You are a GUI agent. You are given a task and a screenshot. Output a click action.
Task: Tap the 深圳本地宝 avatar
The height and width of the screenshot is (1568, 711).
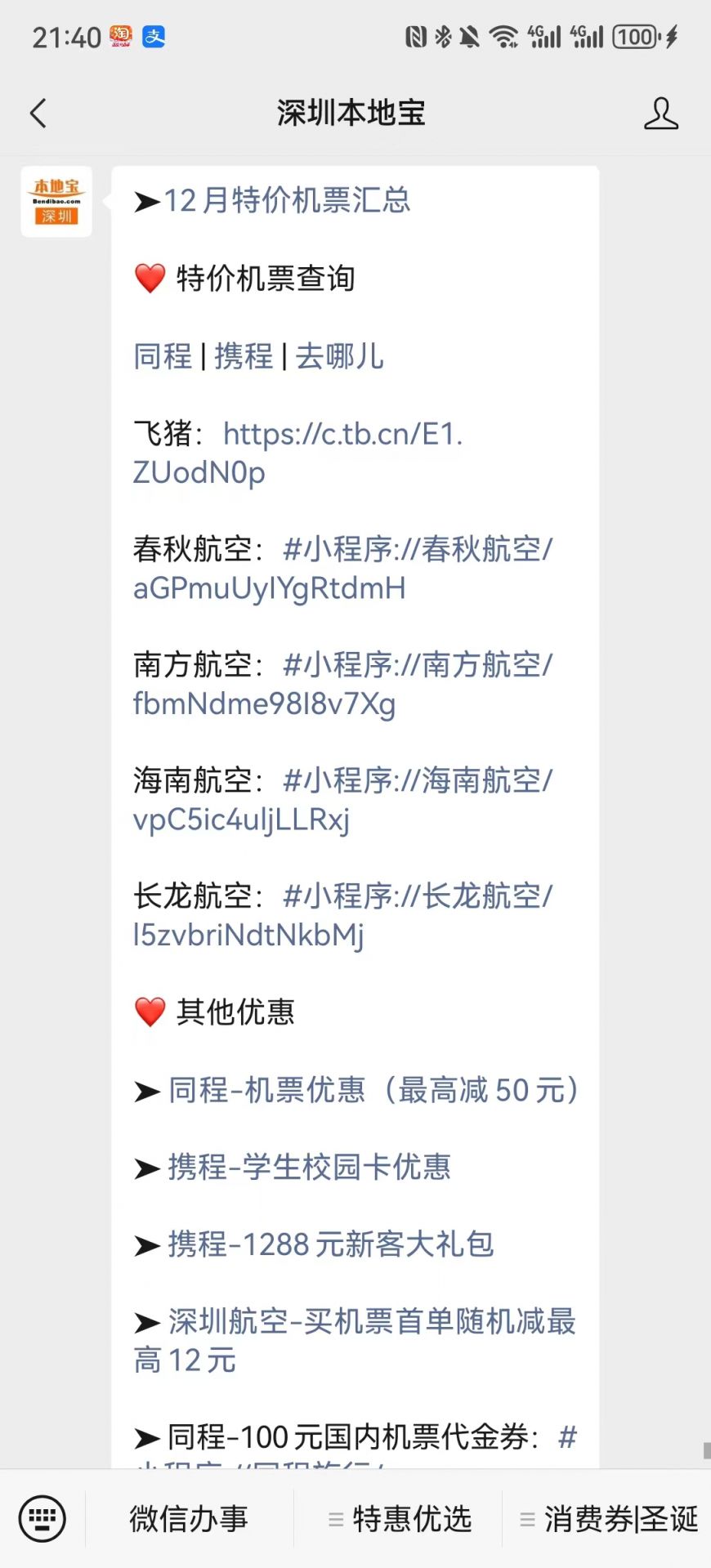tap(56, 202)
